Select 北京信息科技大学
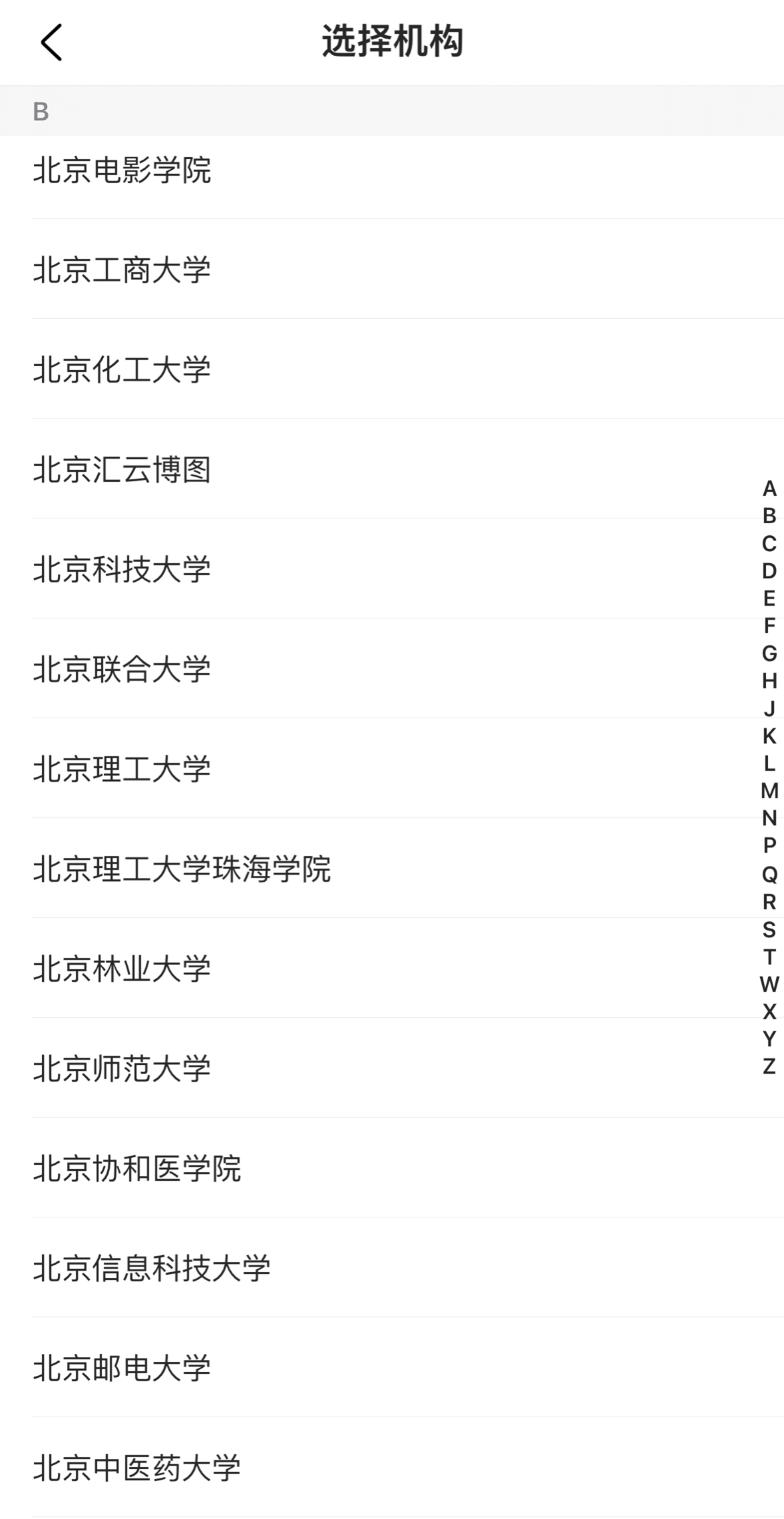784x1519 pixels. 152,1268
